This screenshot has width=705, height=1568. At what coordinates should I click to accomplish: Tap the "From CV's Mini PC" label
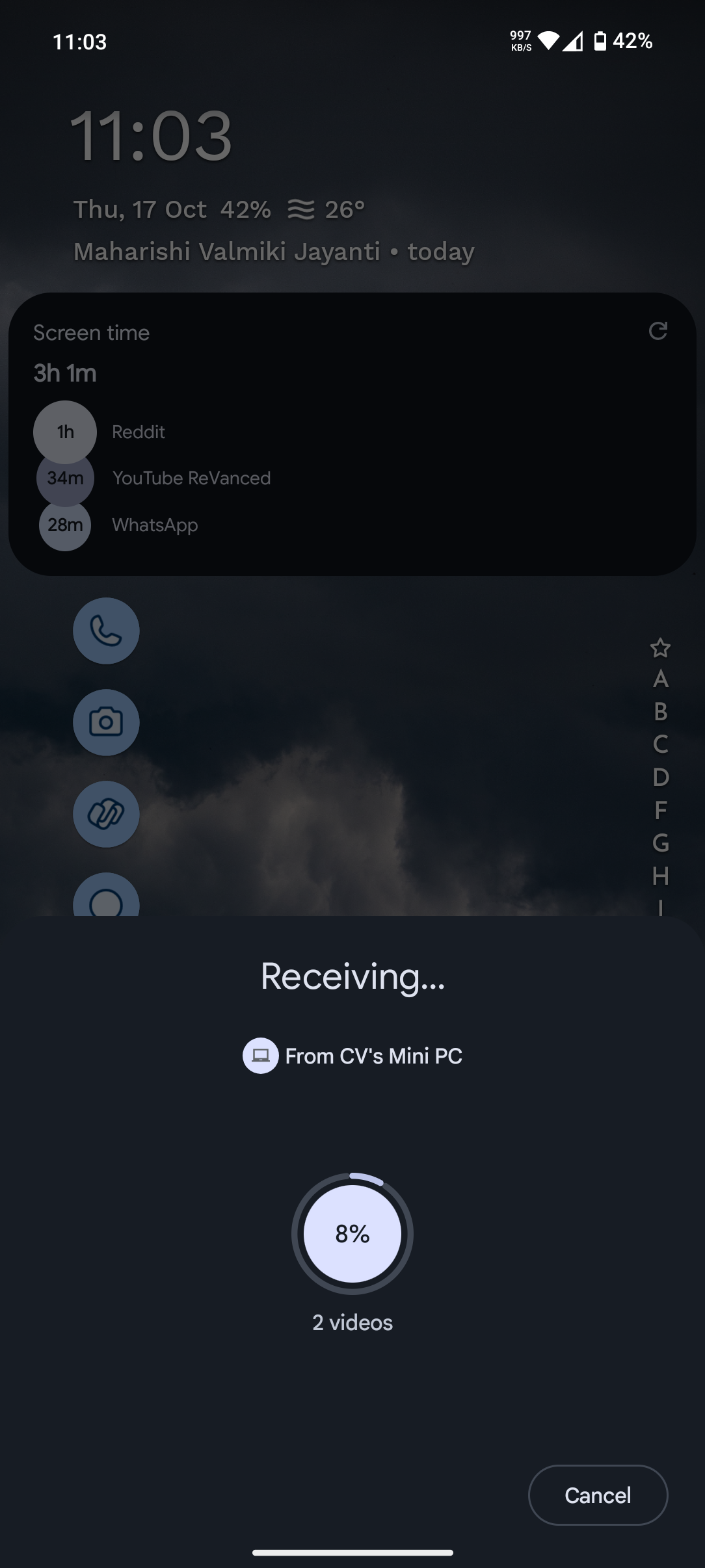(x=373, y=1055)
